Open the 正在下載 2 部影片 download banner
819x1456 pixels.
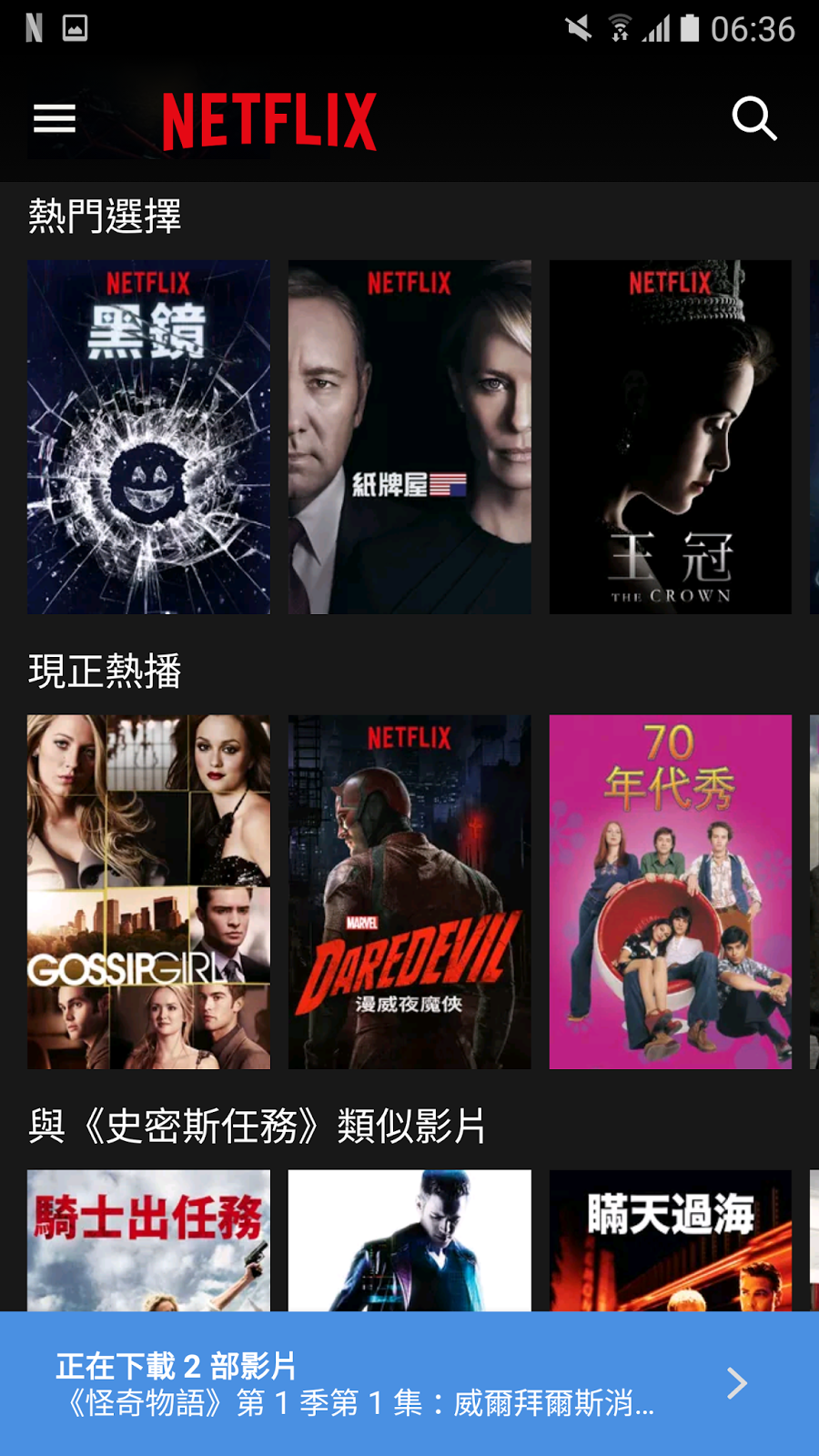(x=409, y=1383)
